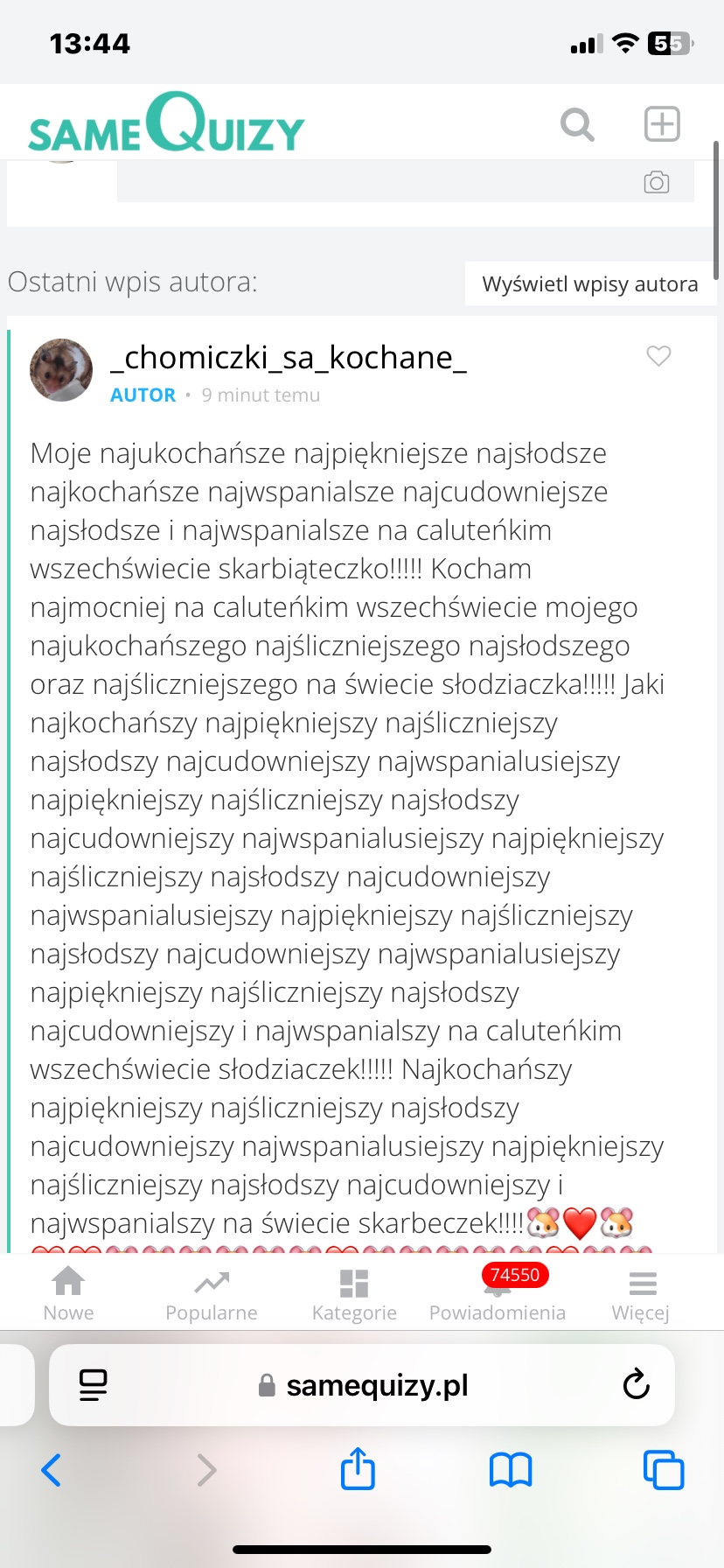Tap Wyświetl wpisy autora button
This screenshot has height=1568, width=724.
tap(590, 284)
